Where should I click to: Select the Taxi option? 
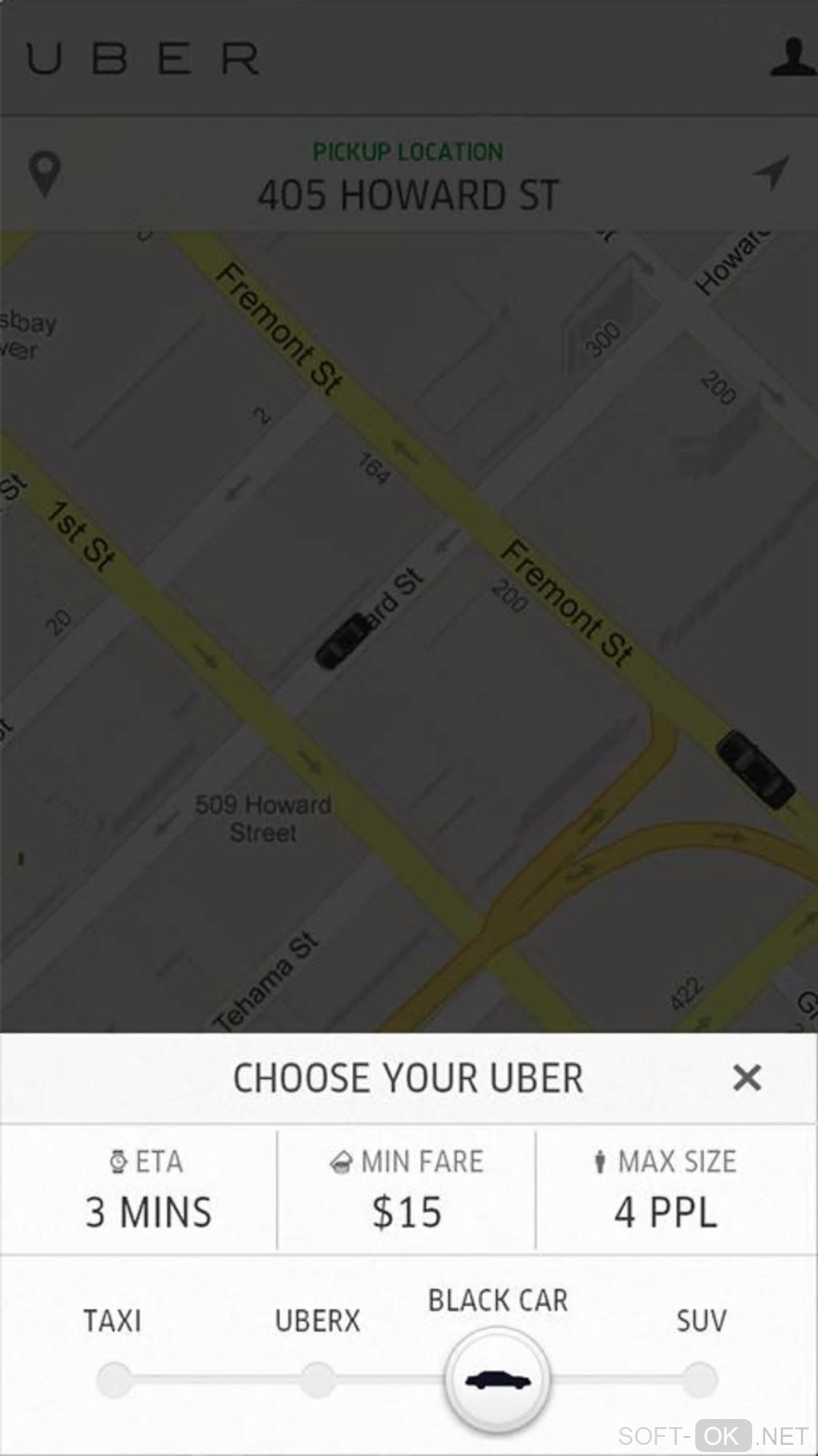tap(114, 1380)
